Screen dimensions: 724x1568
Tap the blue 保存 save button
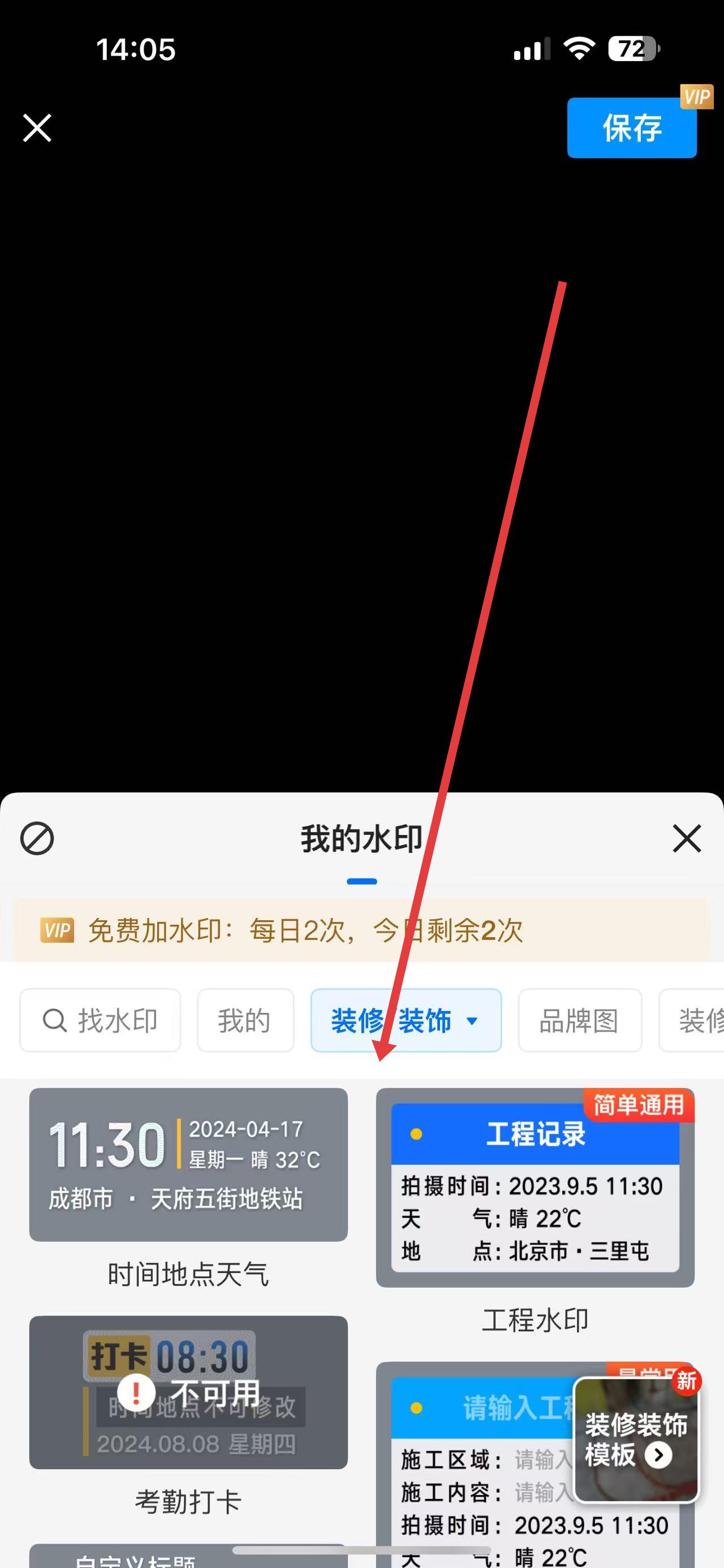click(x=631, y=128)
